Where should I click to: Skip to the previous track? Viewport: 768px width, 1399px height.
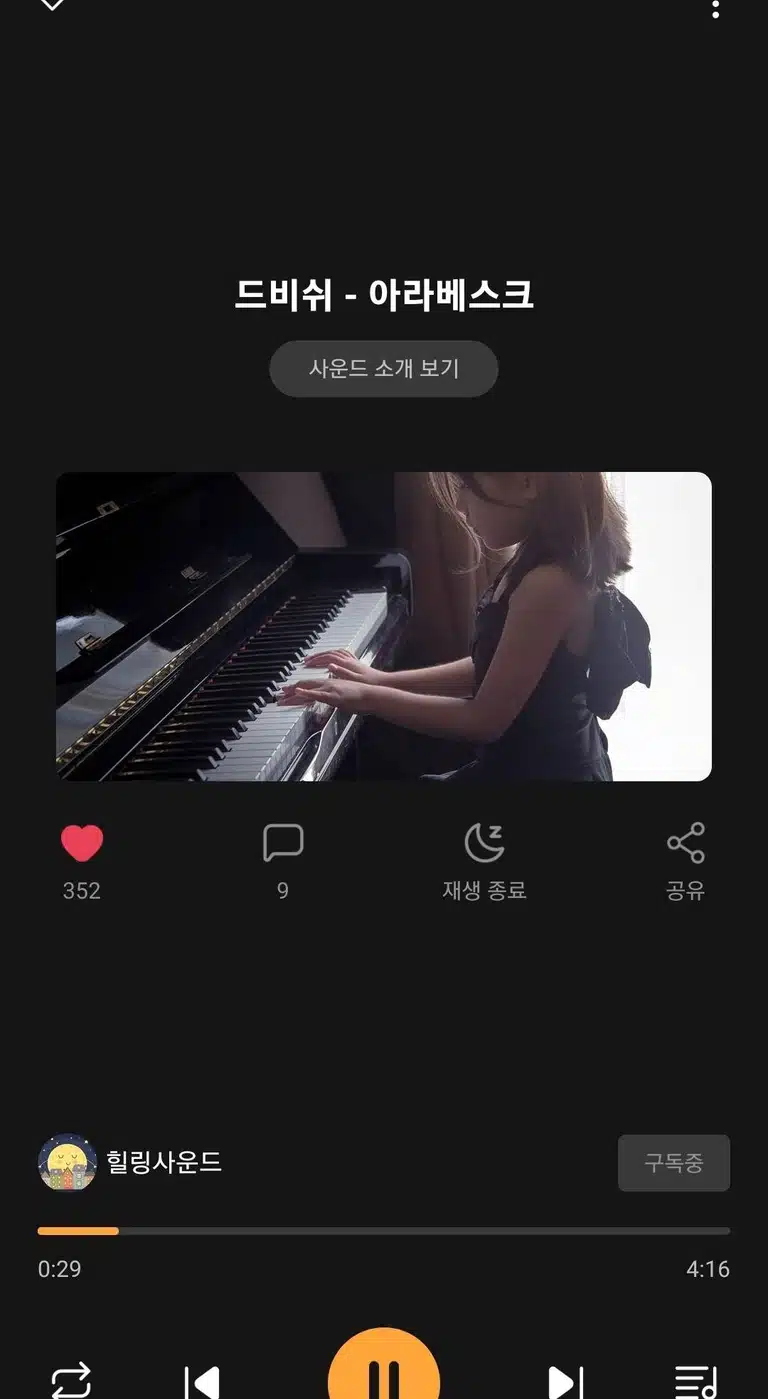203,1382
